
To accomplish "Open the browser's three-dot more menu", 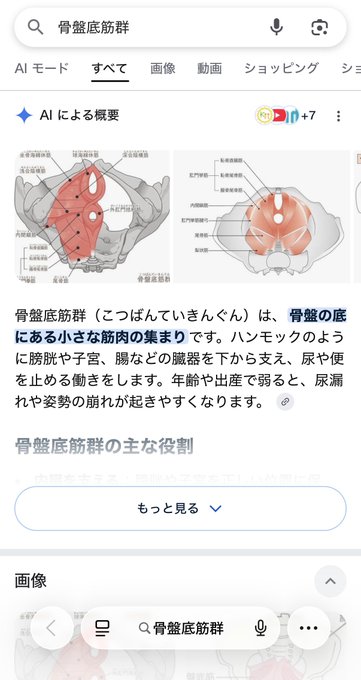I will (309, 628).
